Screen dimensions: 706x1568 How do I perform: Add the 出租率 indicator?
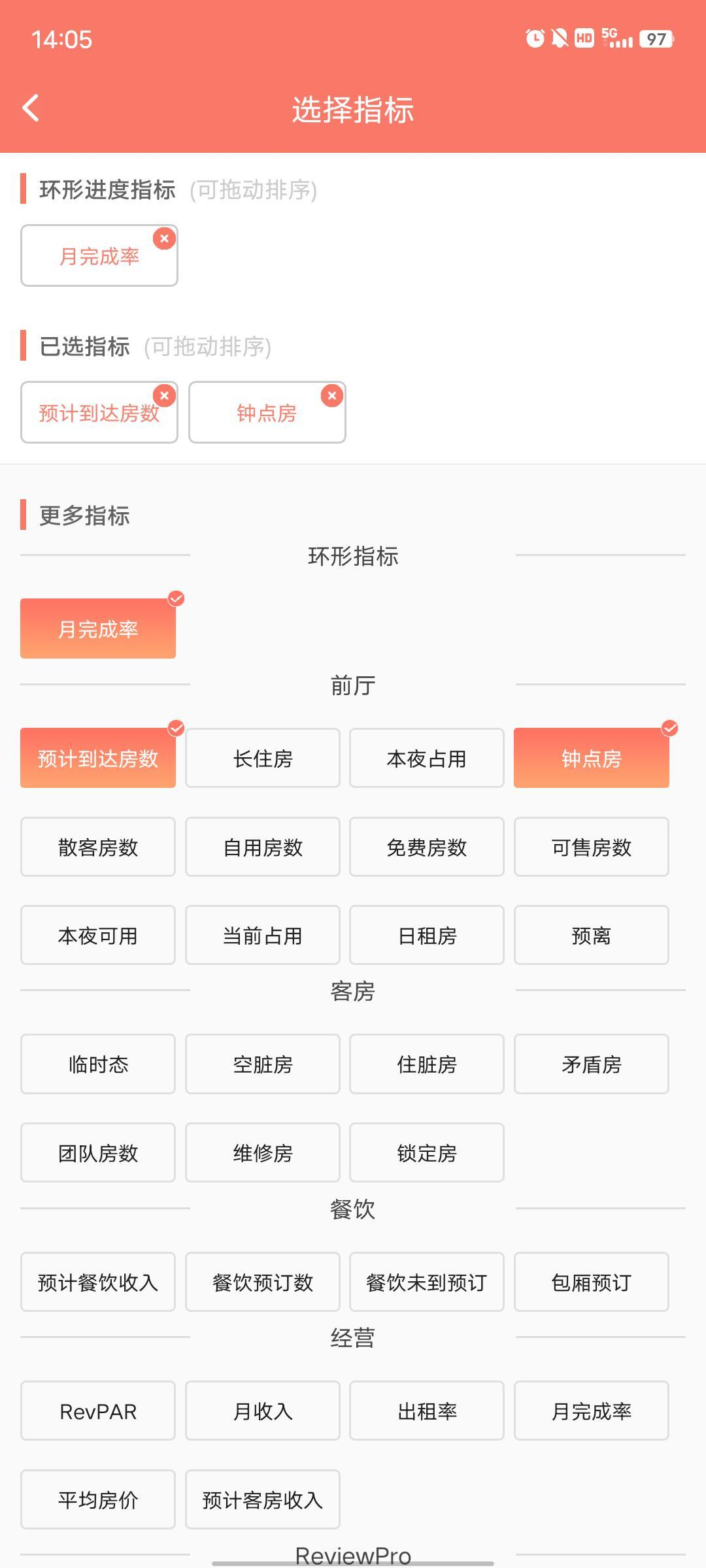coord(427,1411)
